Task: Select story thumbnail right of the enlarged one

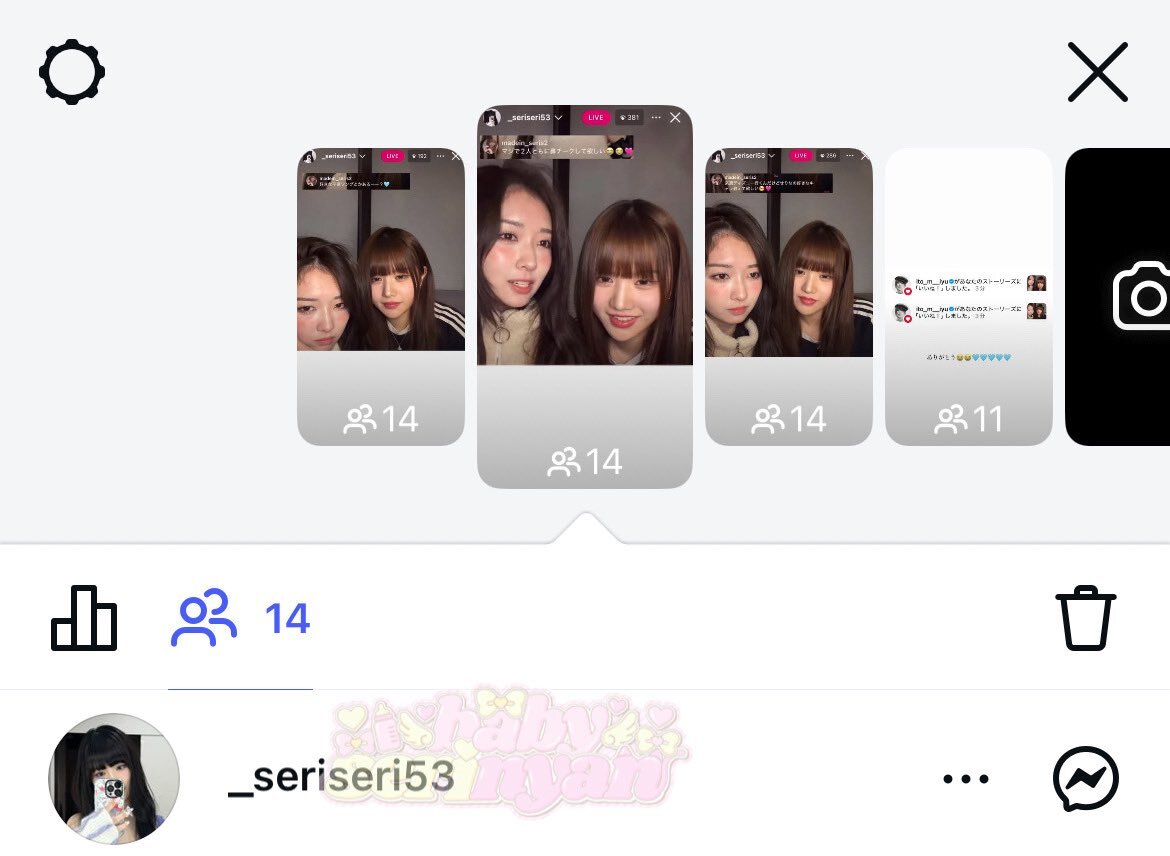Action: tap(789, 296)
